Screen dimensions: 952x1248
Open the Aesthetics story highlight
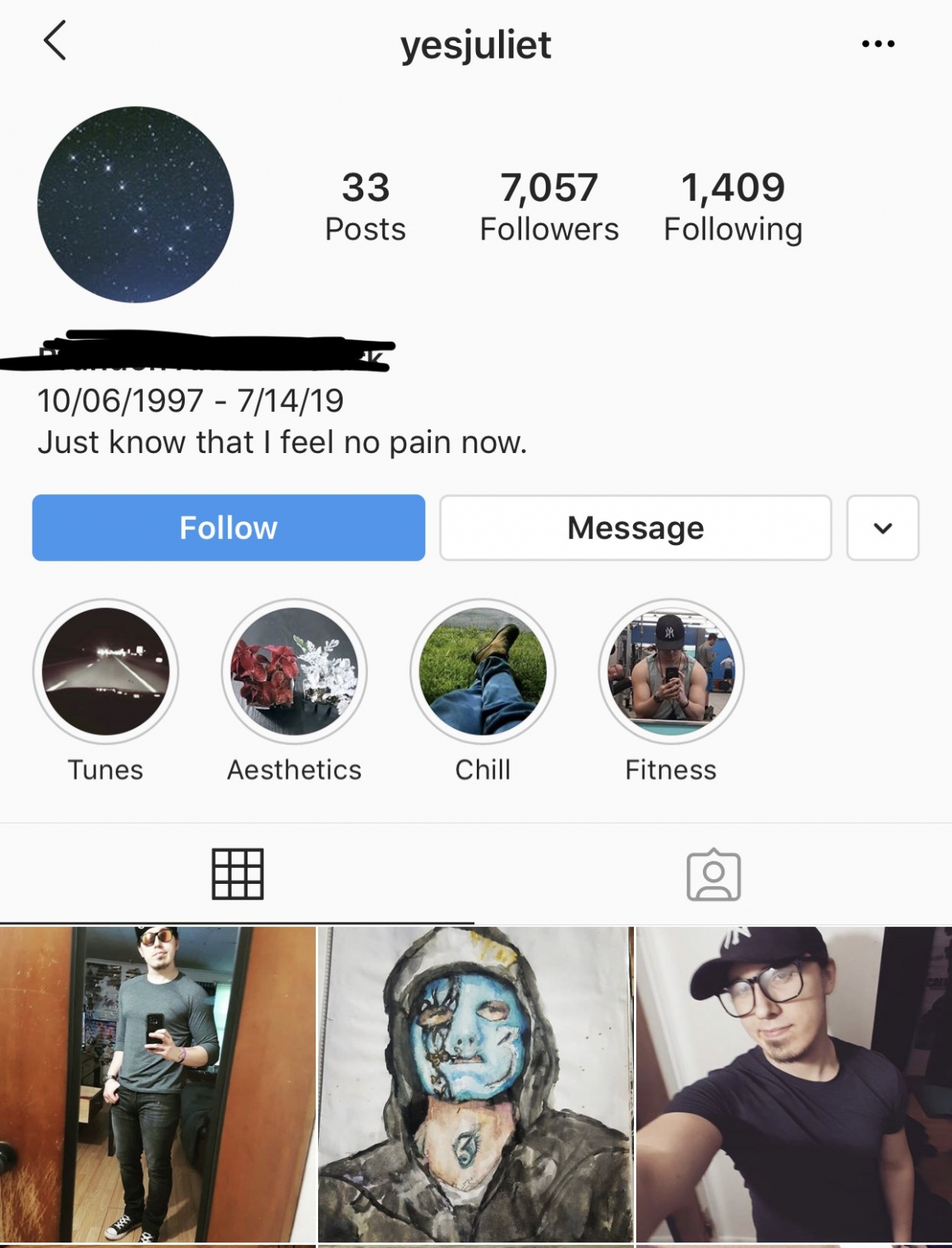click(x=294, y=671)
